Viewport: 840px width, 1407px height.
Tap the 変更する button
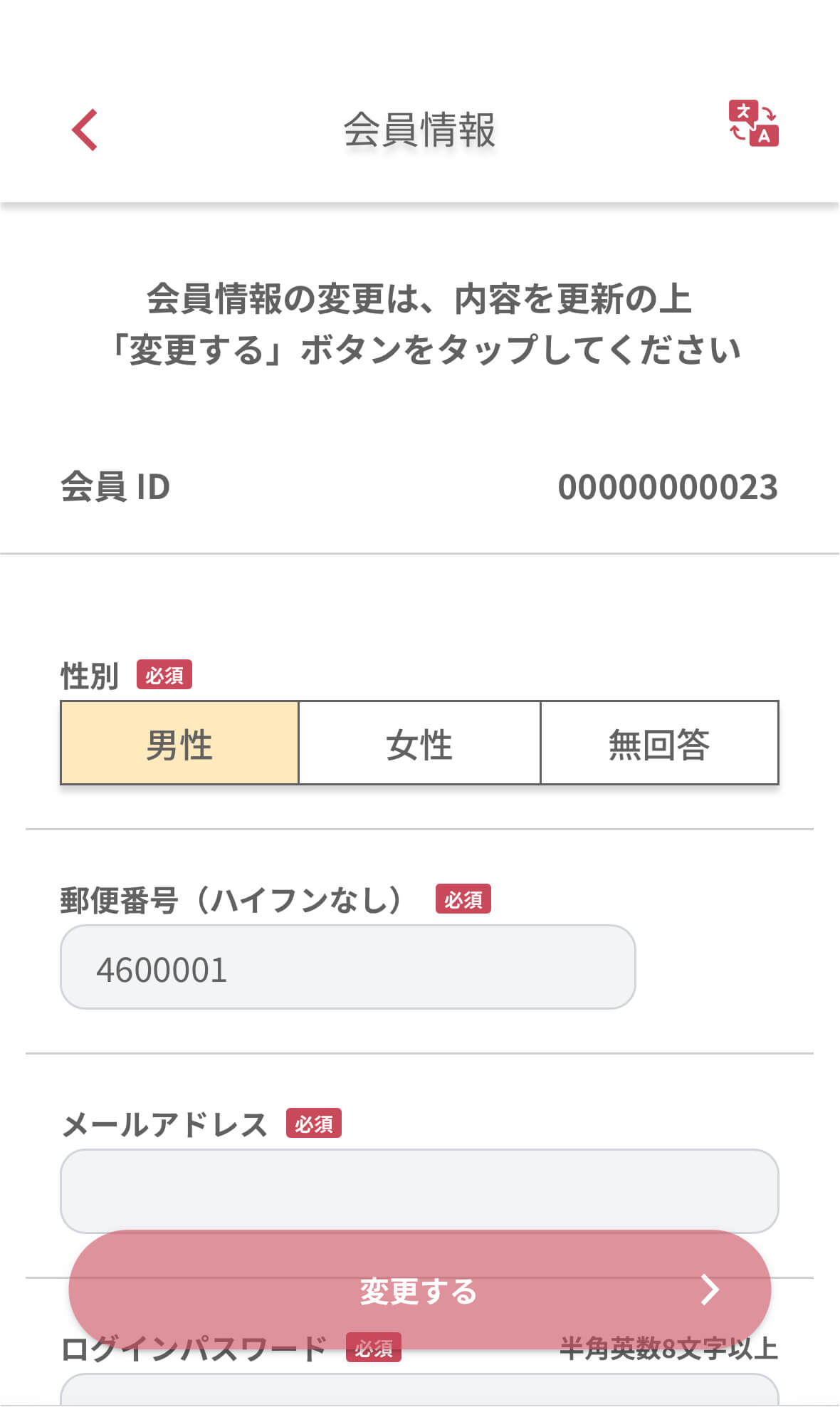419,1290
